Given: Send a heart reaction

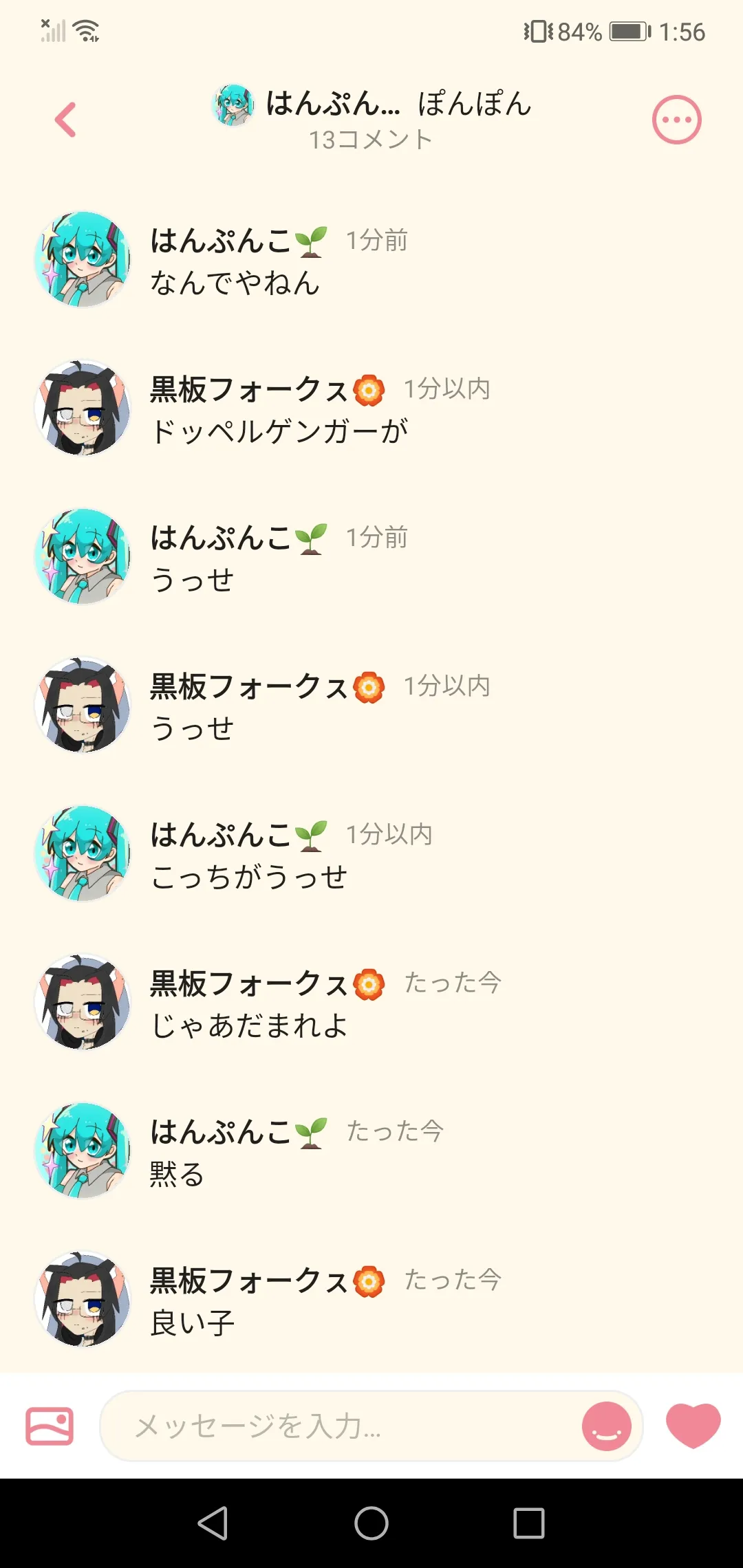Looking at the screenshot, I should tap(693, 1426).
